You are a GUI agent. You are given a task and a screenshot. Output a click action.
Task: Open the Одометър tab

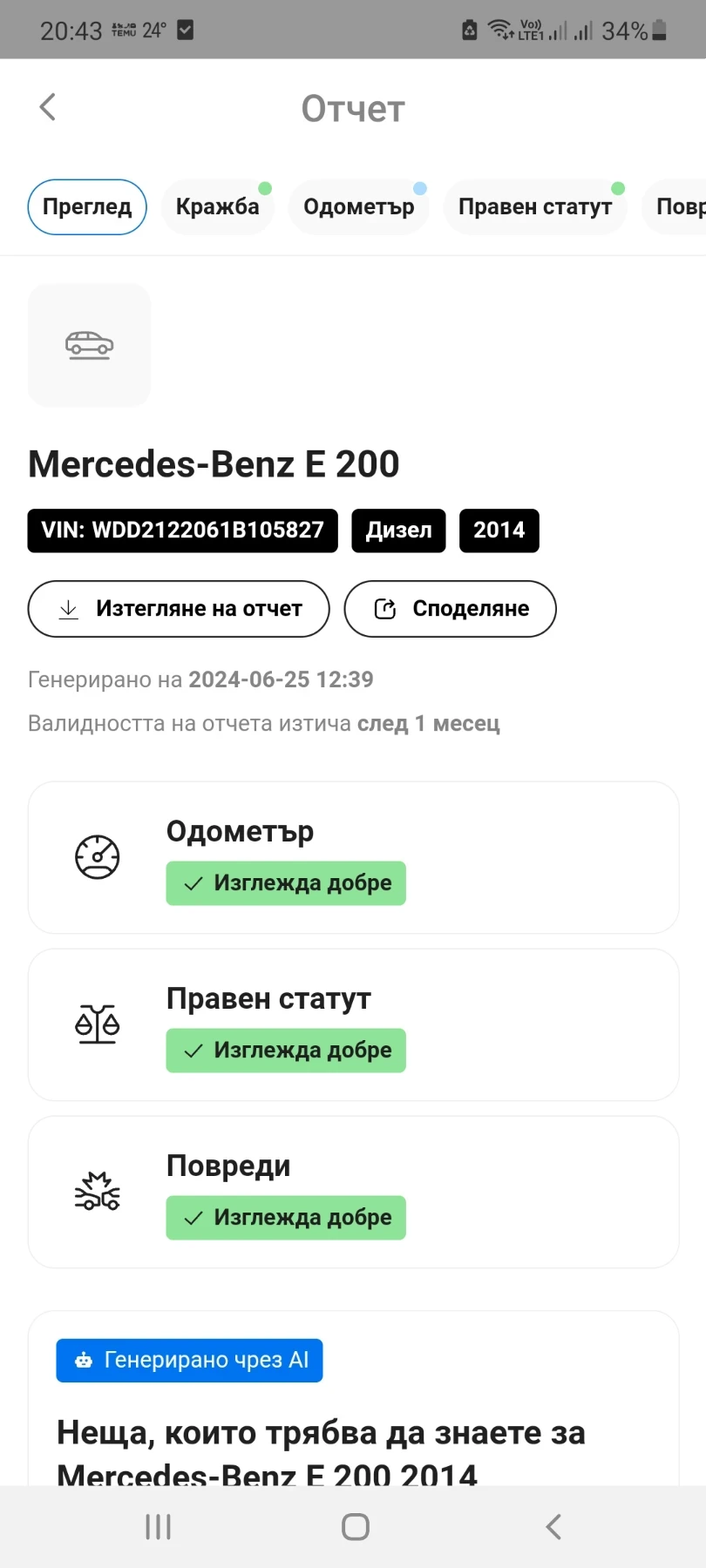tap(358, 207)
